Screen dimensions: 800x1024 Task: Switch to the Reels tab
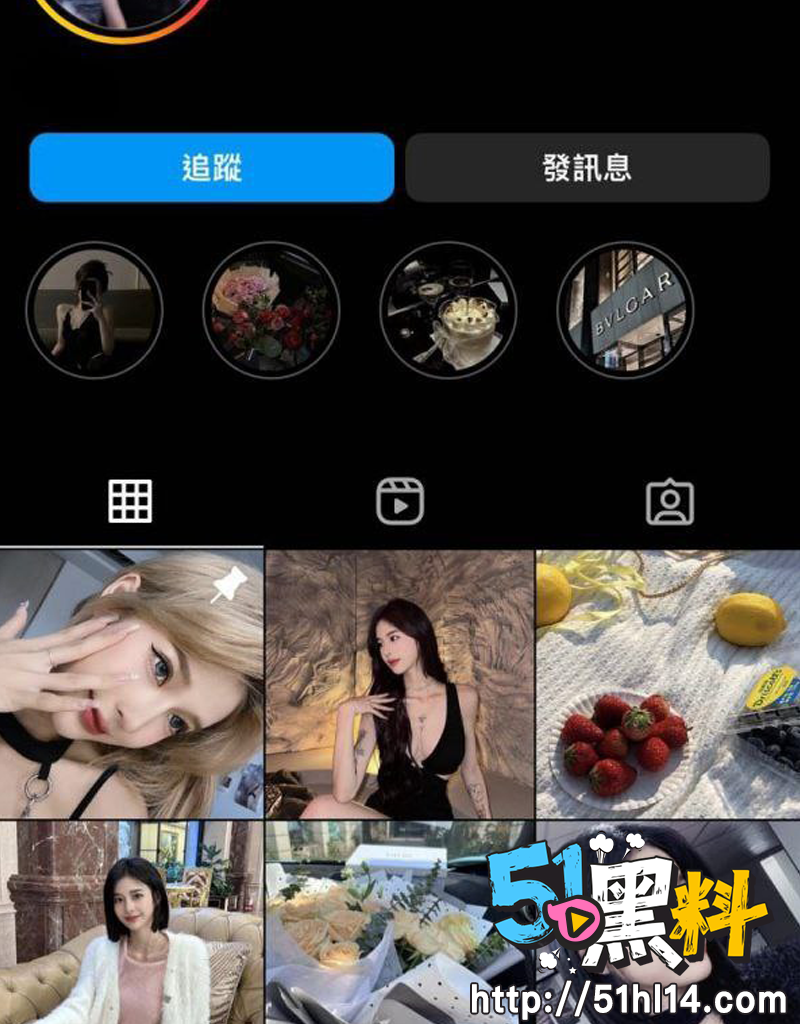click(x=400, y=501)
